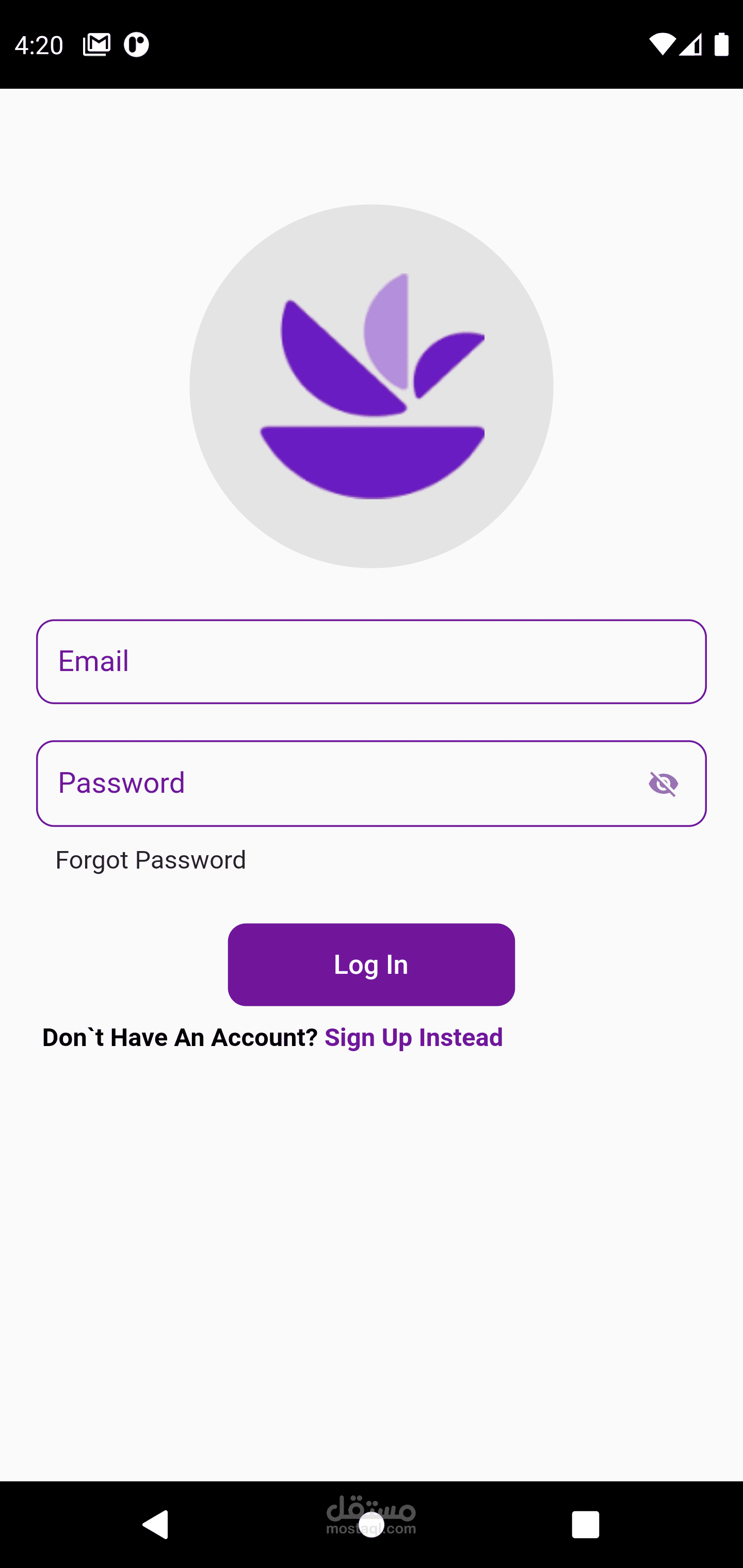Focus the Email text field
This screenshot has height=1568, width=743.
(371, 662)
